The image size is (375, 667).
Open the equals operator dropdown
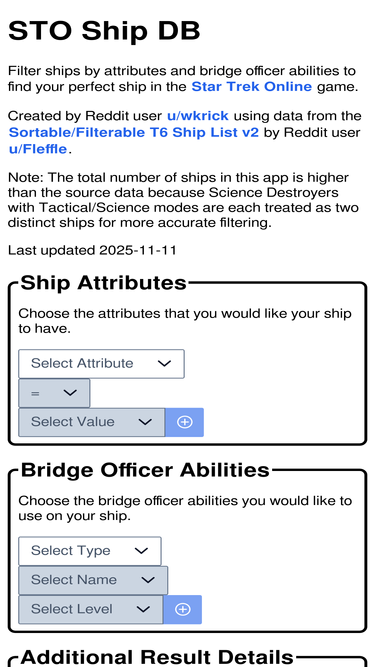coord(54,393)
